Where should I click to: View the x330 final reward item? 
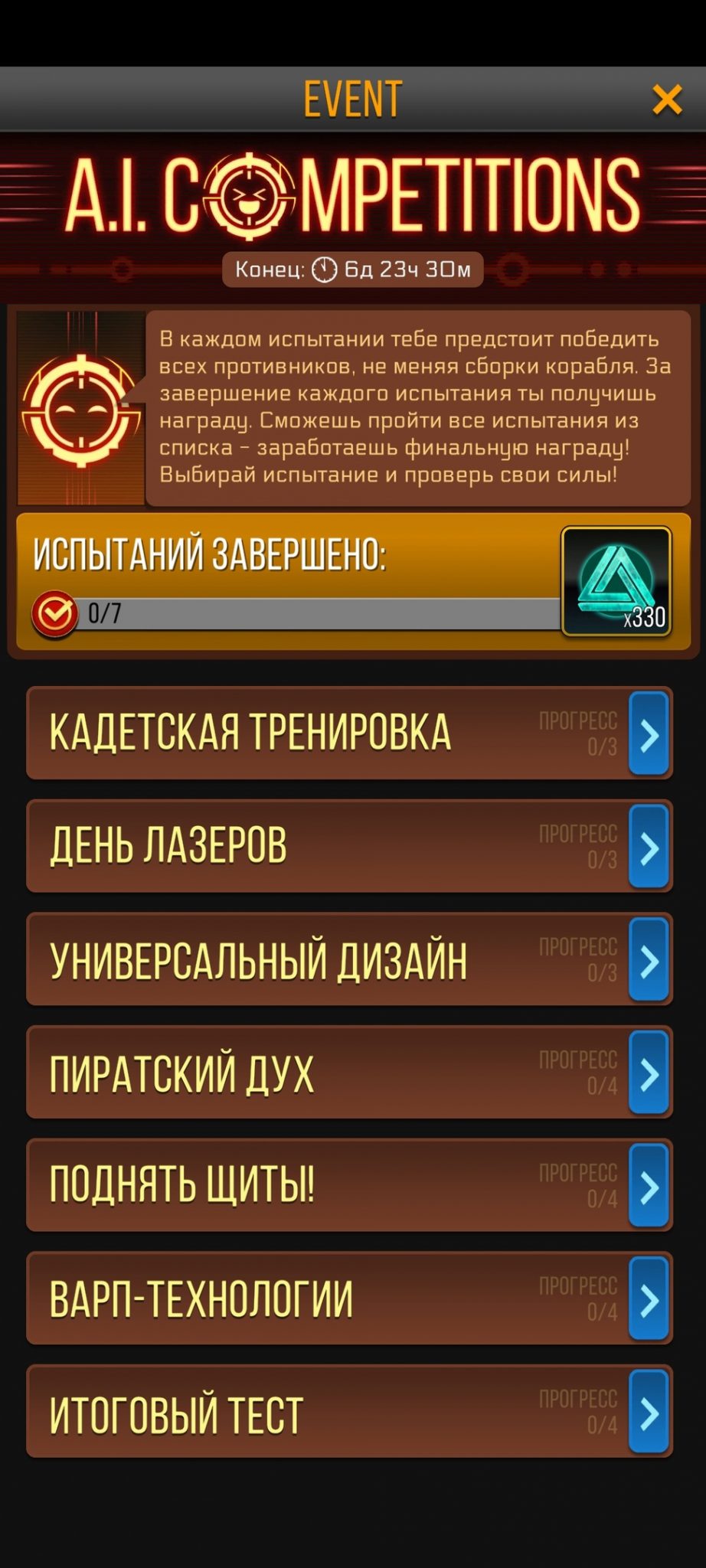[x=616, y=582]
